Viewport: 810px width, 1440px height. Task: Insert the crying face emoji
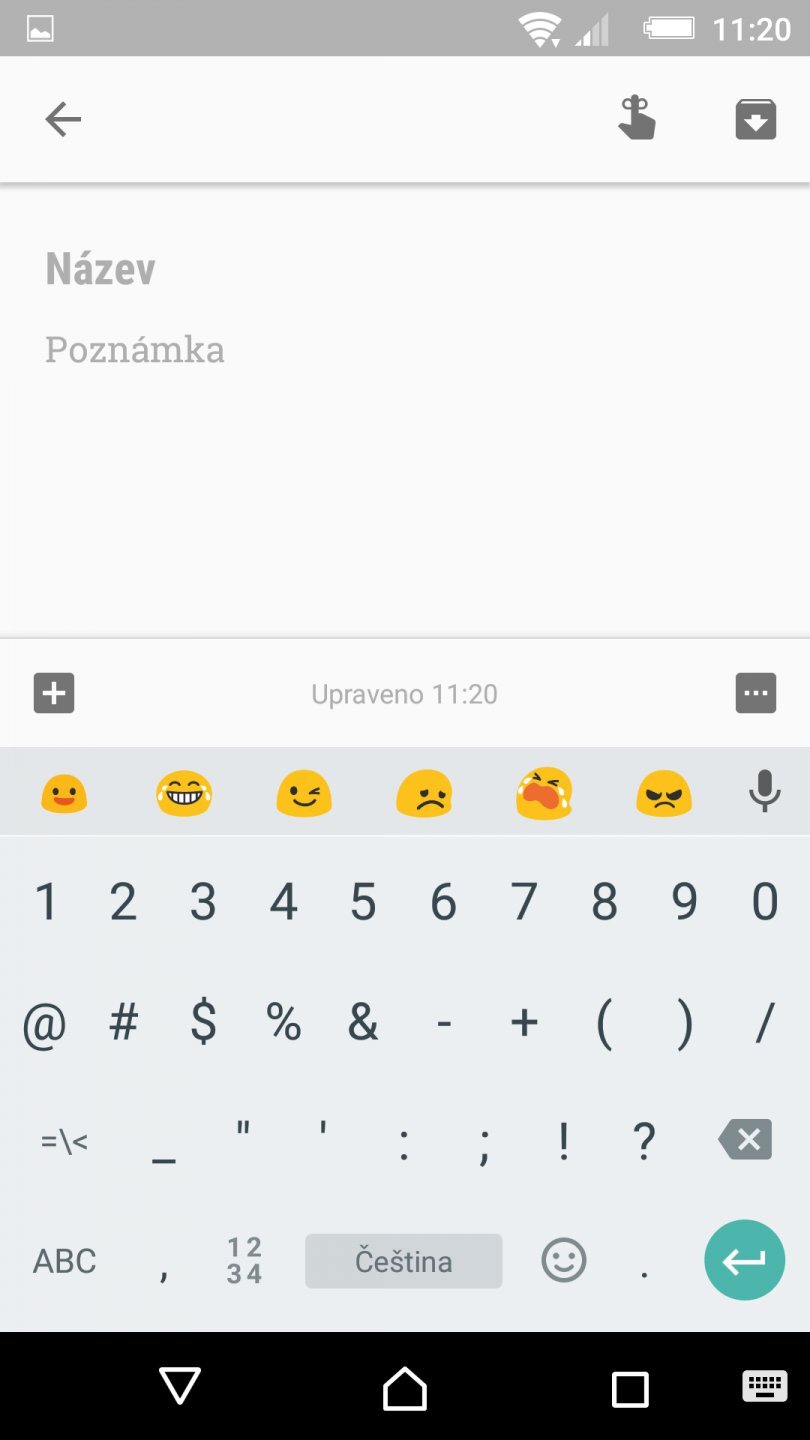[543, 791]
